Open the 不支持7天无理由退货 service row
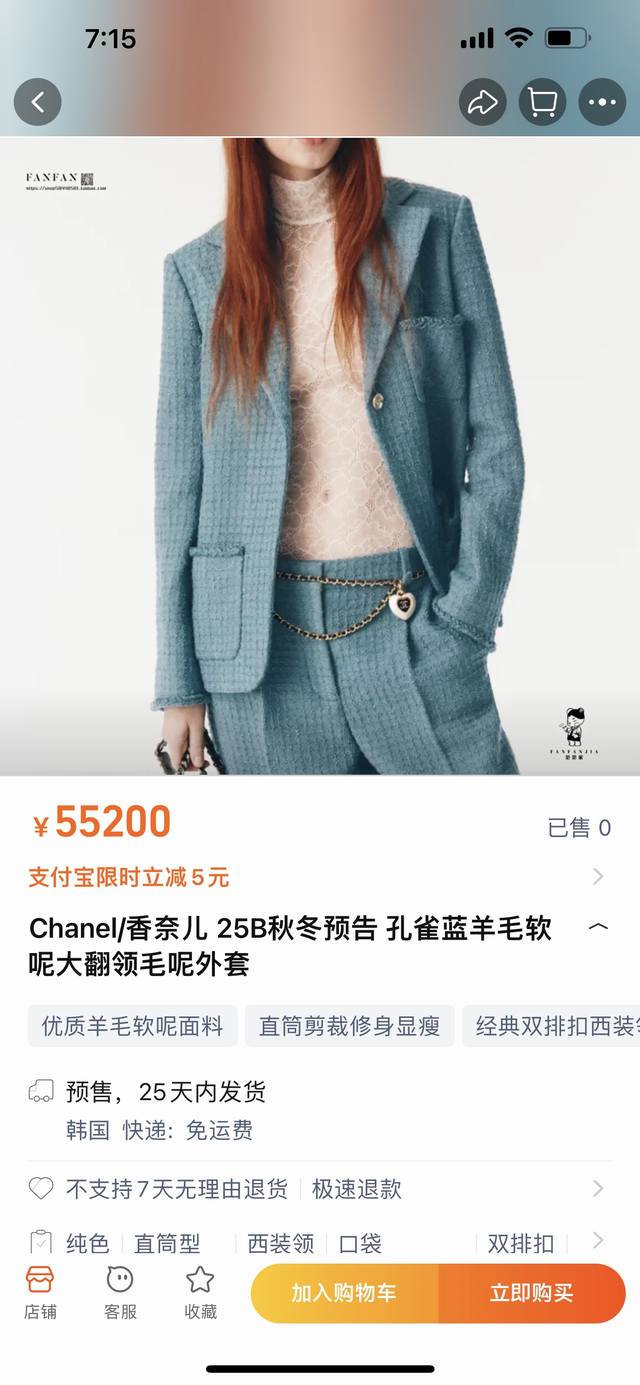Image resolution: width=640 pixels, height=1385 pixels. click(318, 1189)
